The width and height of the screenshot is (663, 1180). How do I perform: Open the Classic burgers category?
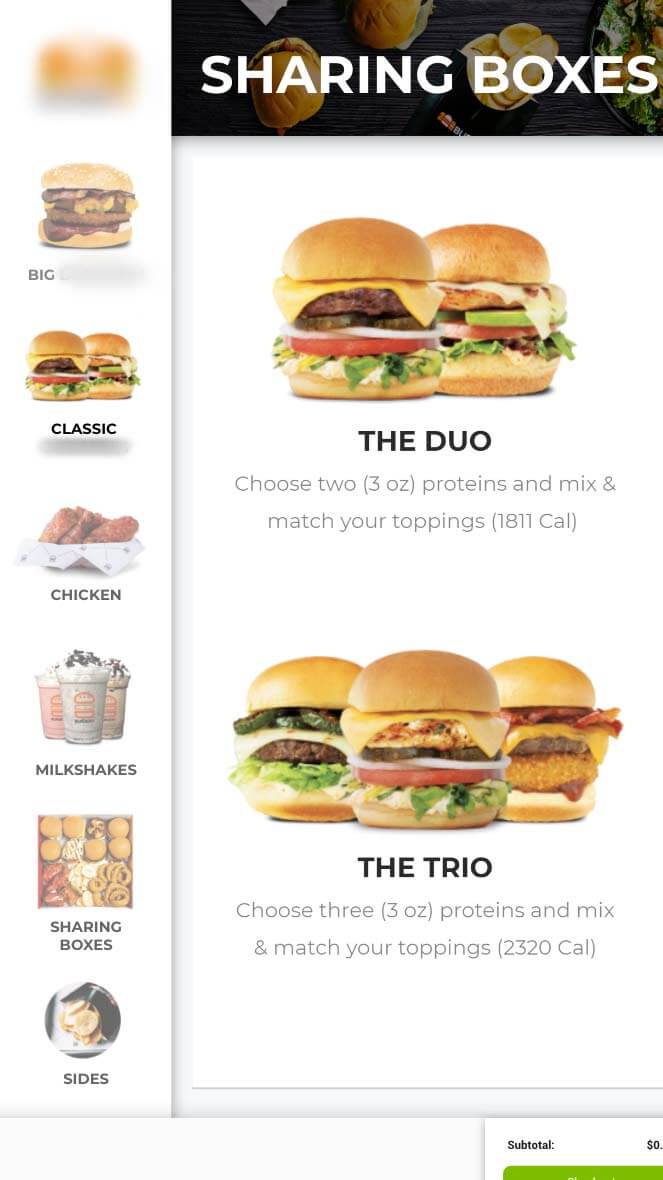click(x=84, y=383)
